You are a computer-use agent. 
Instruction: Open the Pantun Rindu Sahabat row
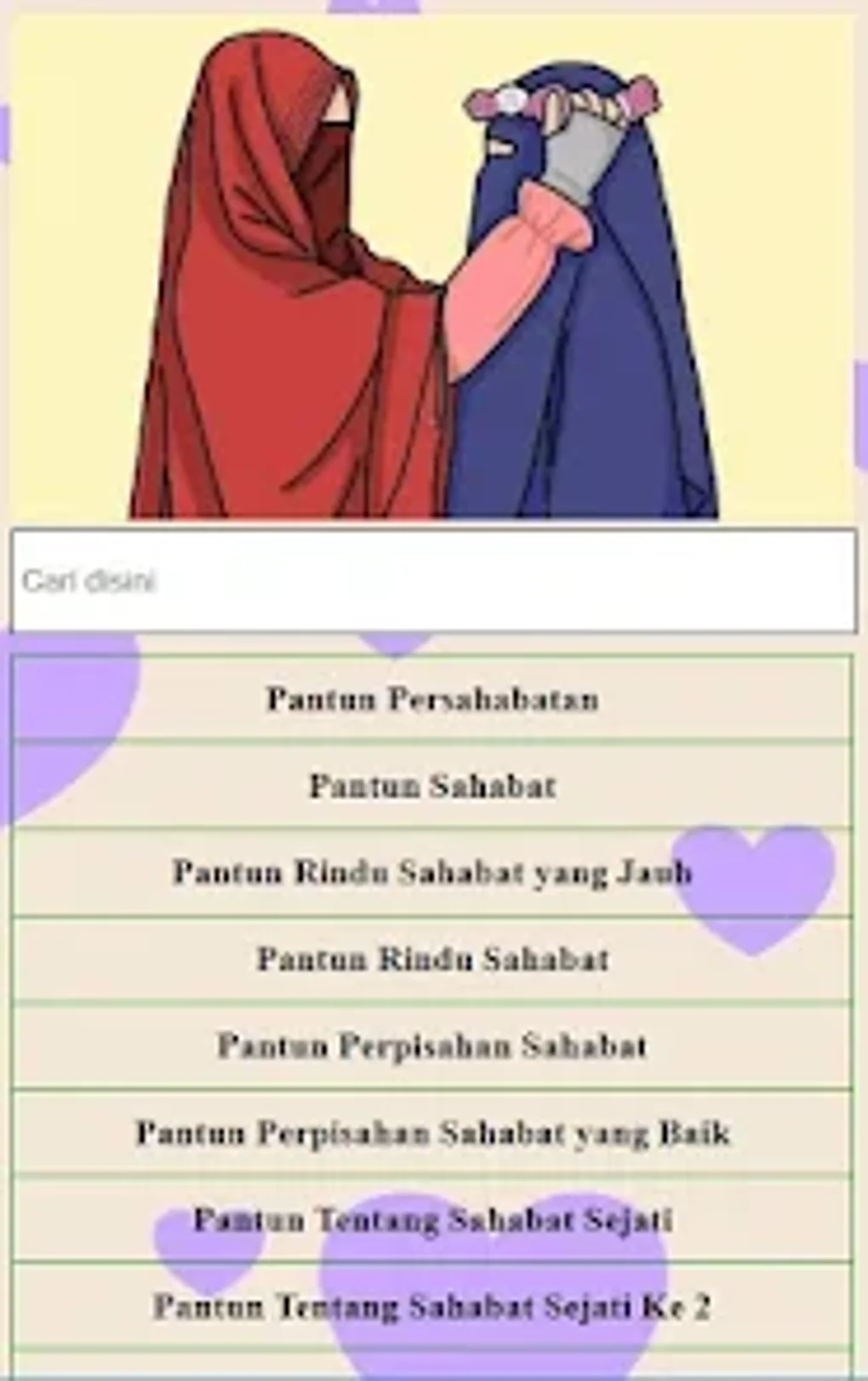coord(432,959)
